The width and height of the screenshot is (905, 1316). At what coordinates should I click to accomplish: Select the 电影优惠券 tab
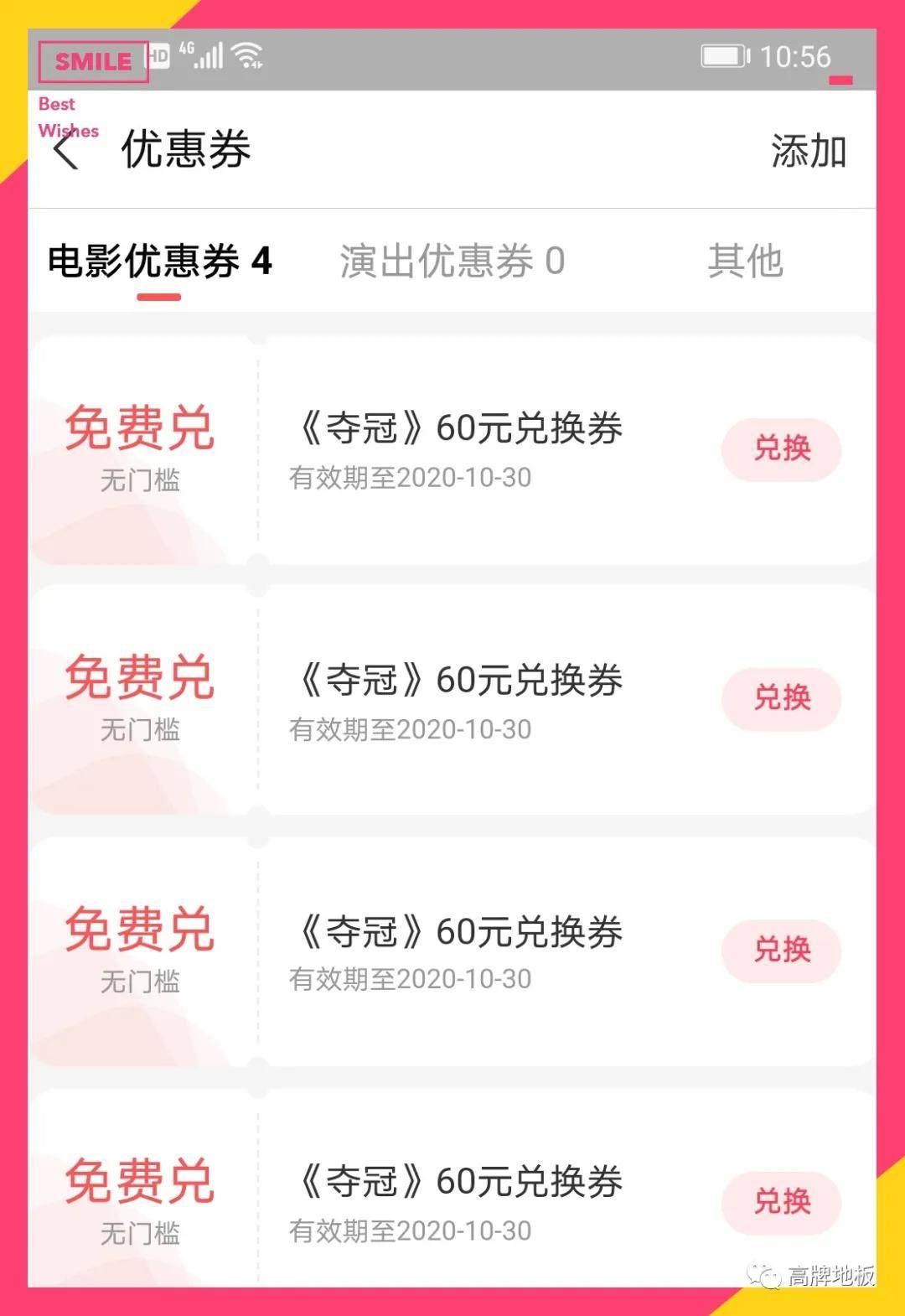pyautogui.click(x=159, y=262)
